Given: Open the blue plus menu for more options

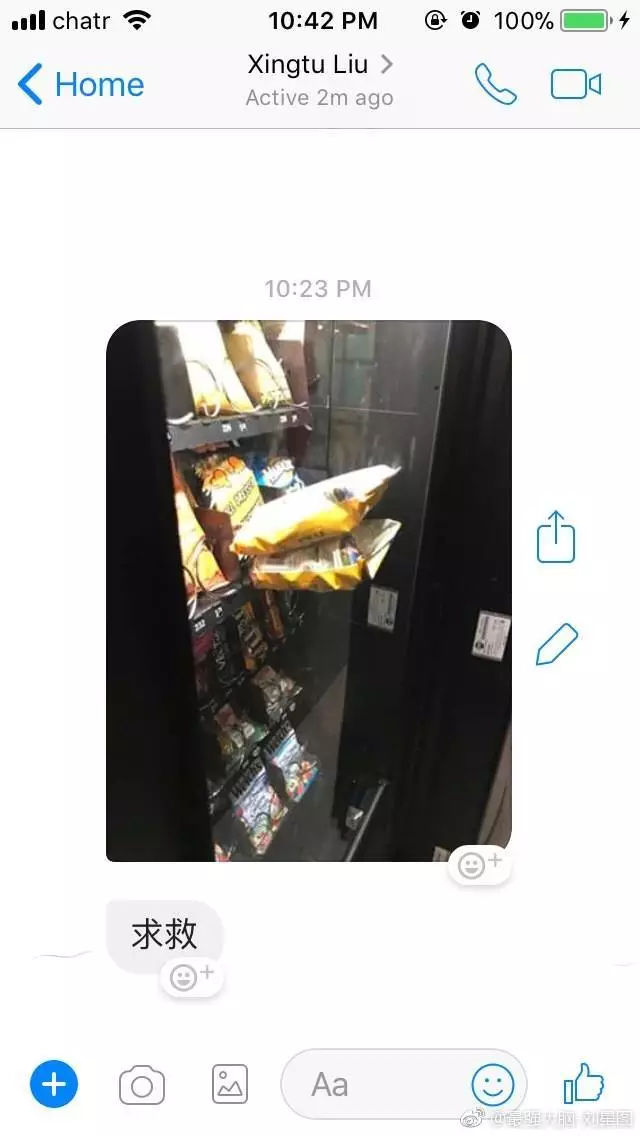Looking at the screenshot, I should pyautogui.click(x=54, y=1084).
